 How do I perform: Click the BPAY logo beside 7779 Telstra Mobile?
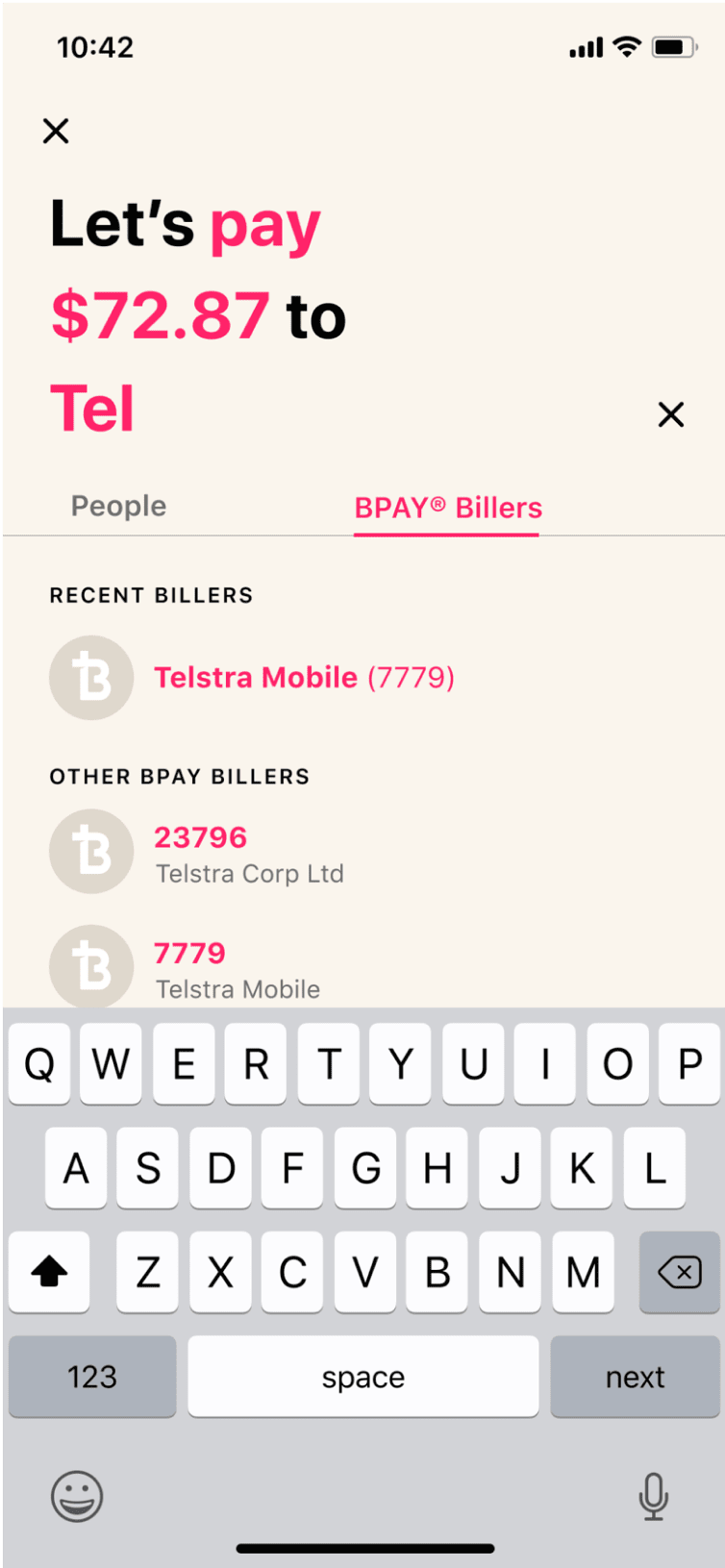[91, 966]
